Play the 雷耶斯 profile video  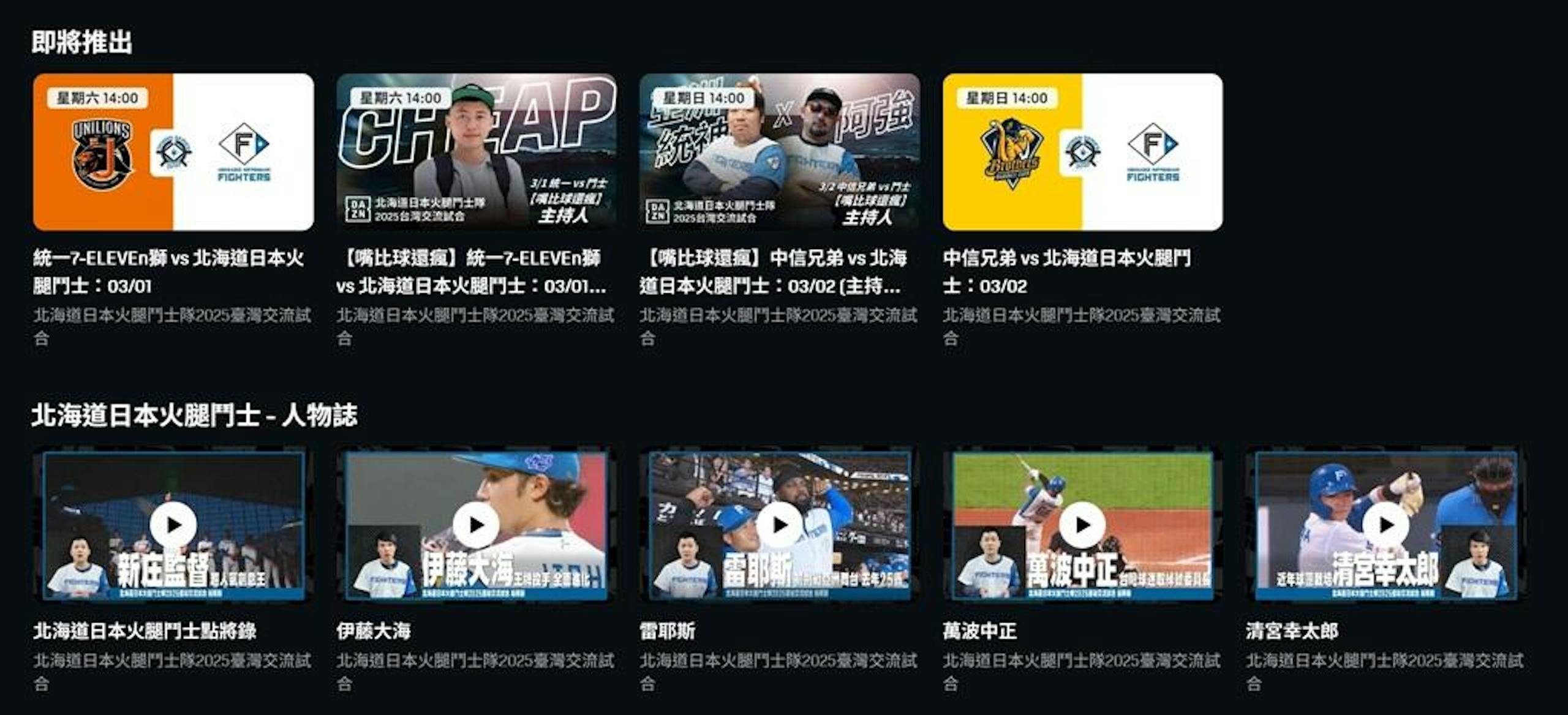(x=779, y=525)
